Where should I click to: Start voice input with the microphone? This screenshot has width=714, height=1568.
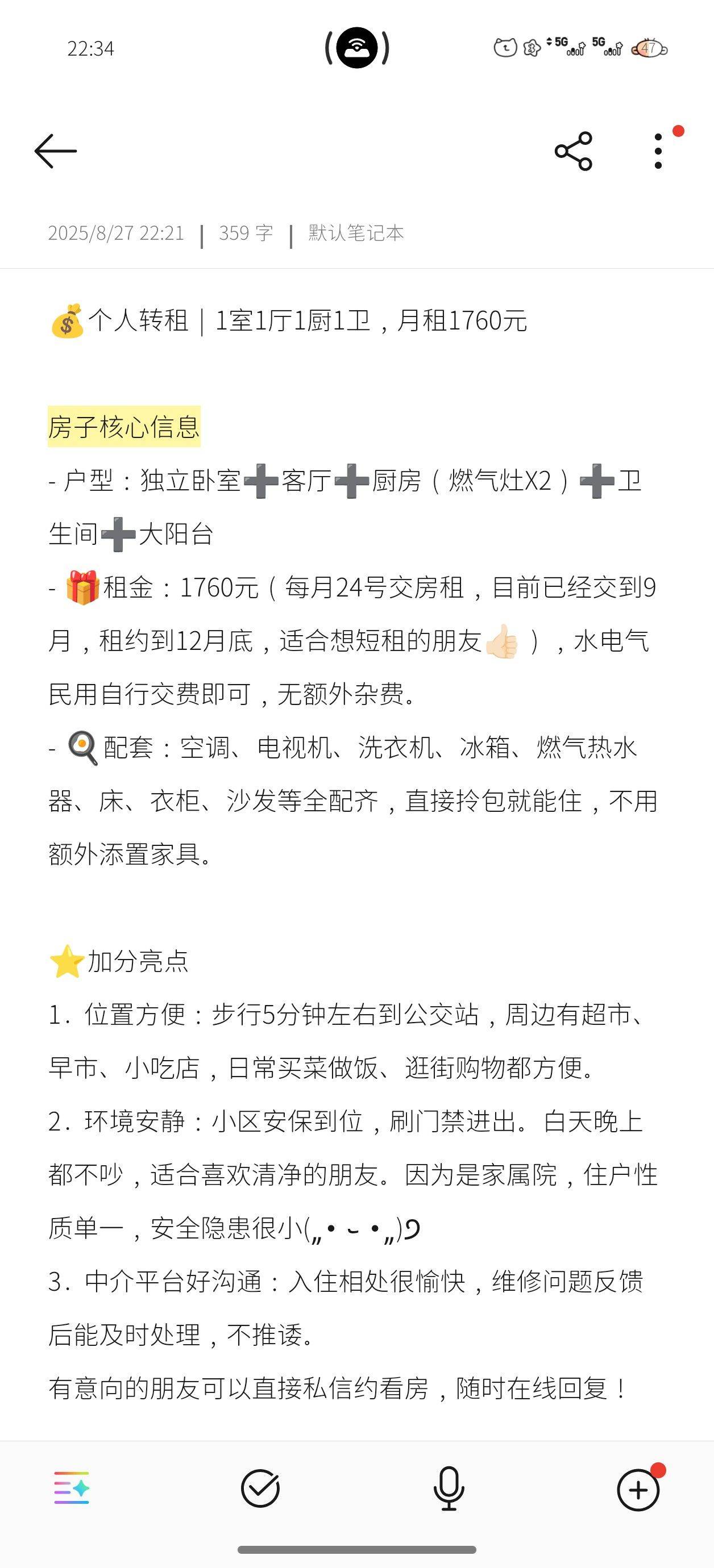(449, 1488)
